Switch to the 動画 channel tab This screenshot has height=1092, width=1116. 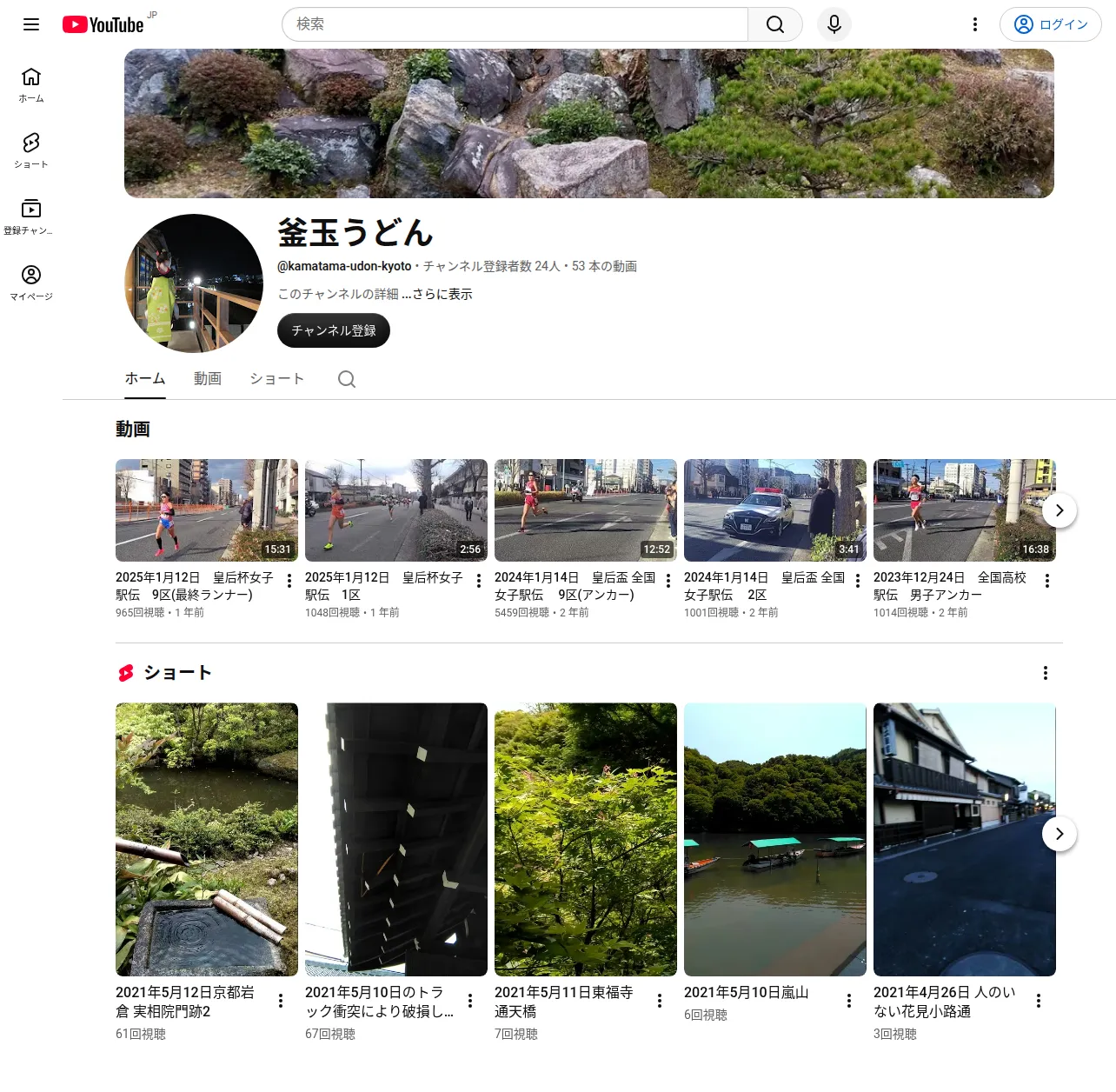[x=208, y=378]
